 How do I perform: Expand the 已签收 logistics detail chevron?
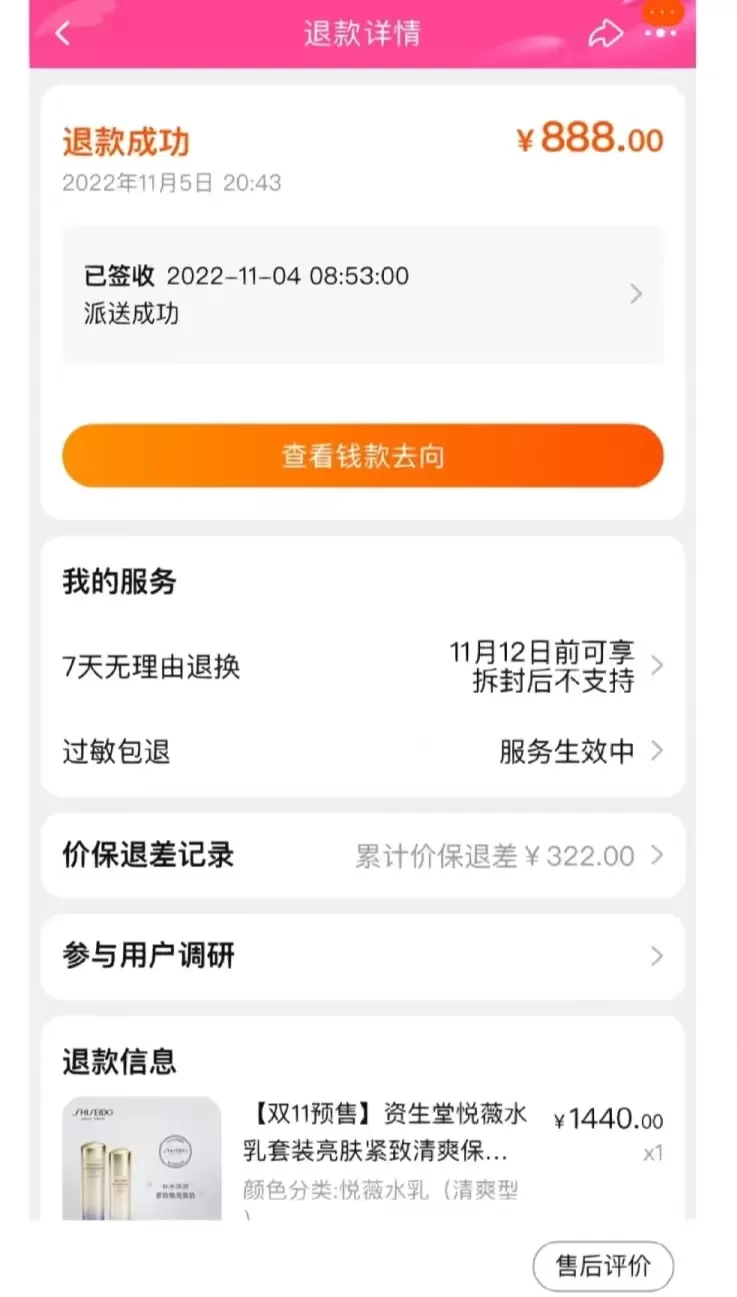[x=637, y=294]
